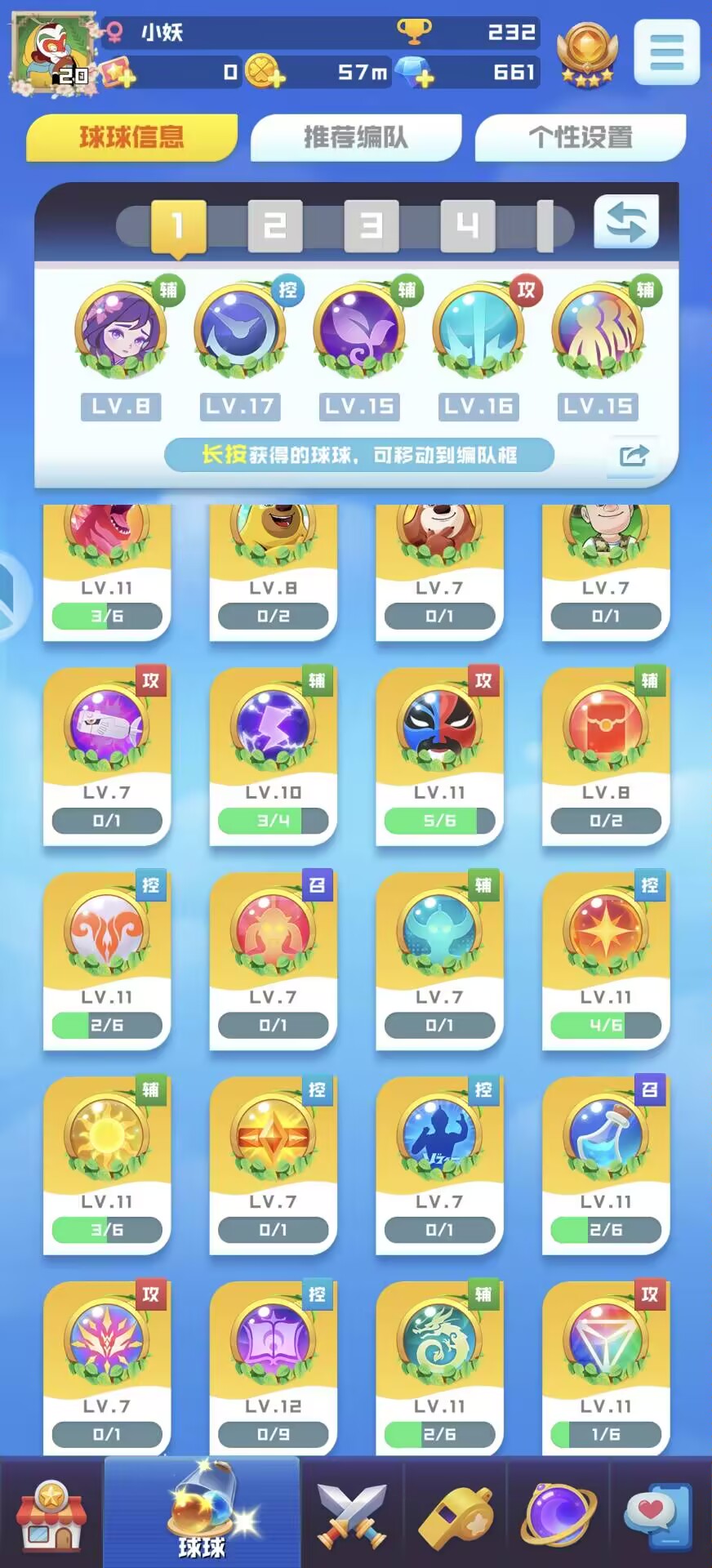Switch to the 推荐编队 tab
712x1568 pixels.
tap(356, 137)
